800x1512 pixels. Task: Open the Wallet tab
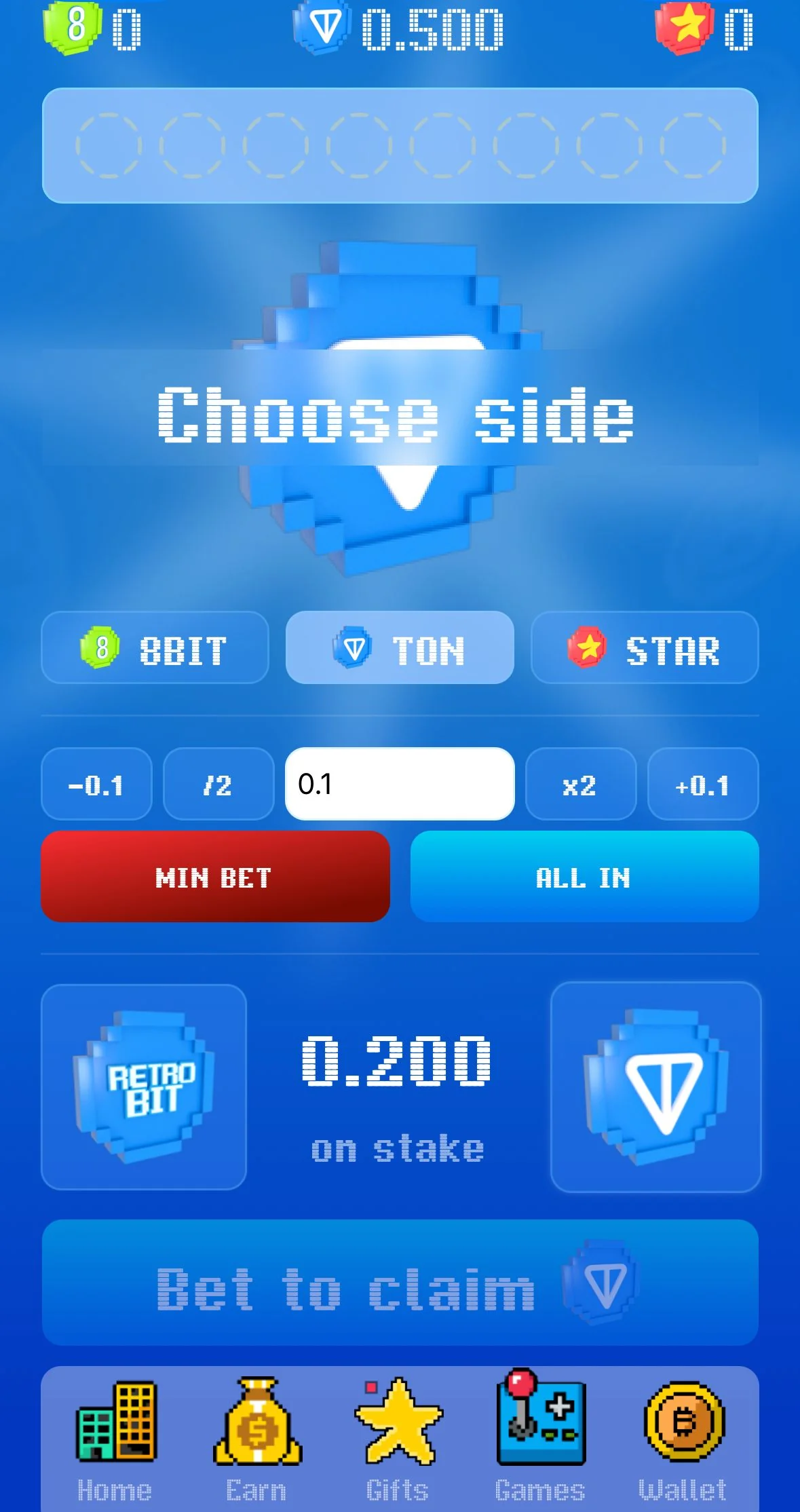click(x=683, y=1439)
